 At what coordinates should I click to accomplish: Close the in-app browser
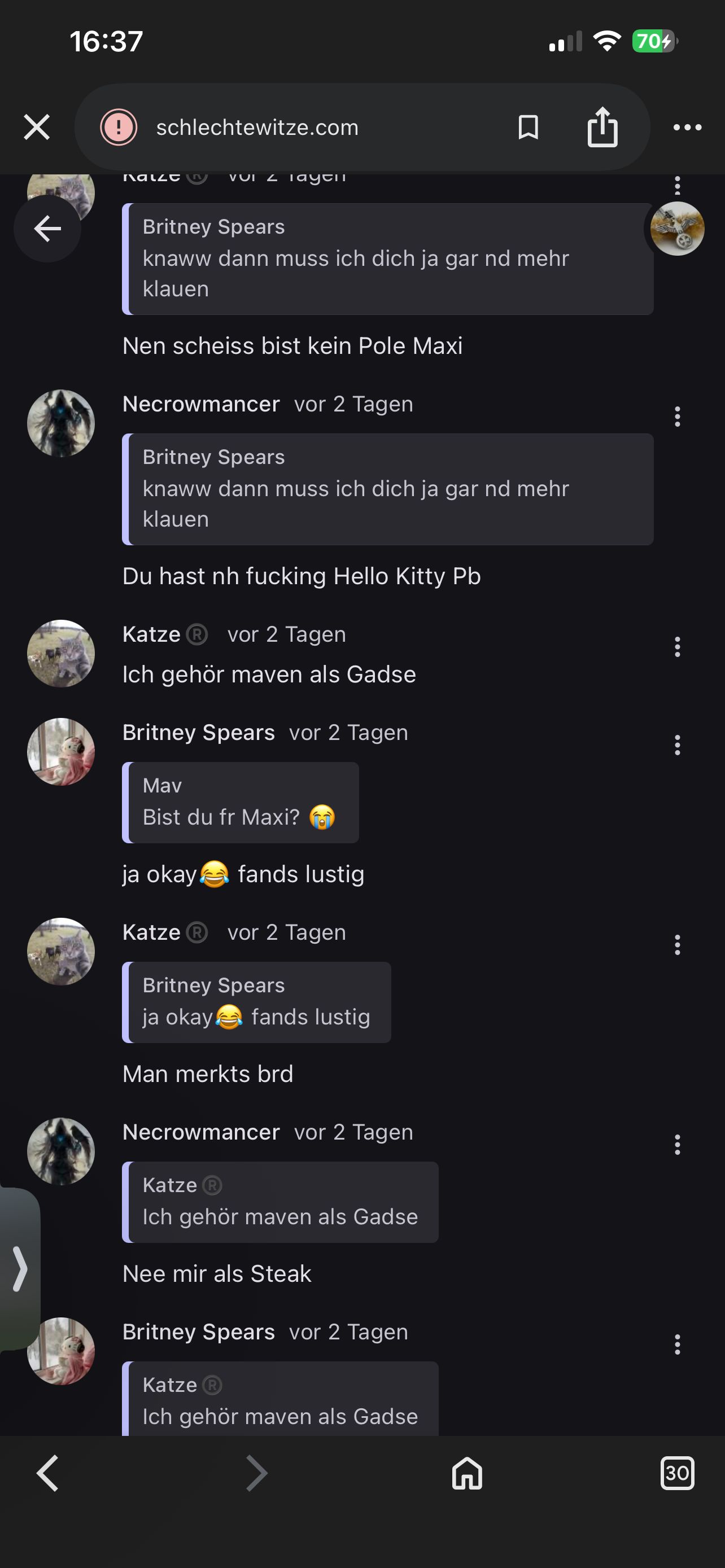[x=37, y=127]
